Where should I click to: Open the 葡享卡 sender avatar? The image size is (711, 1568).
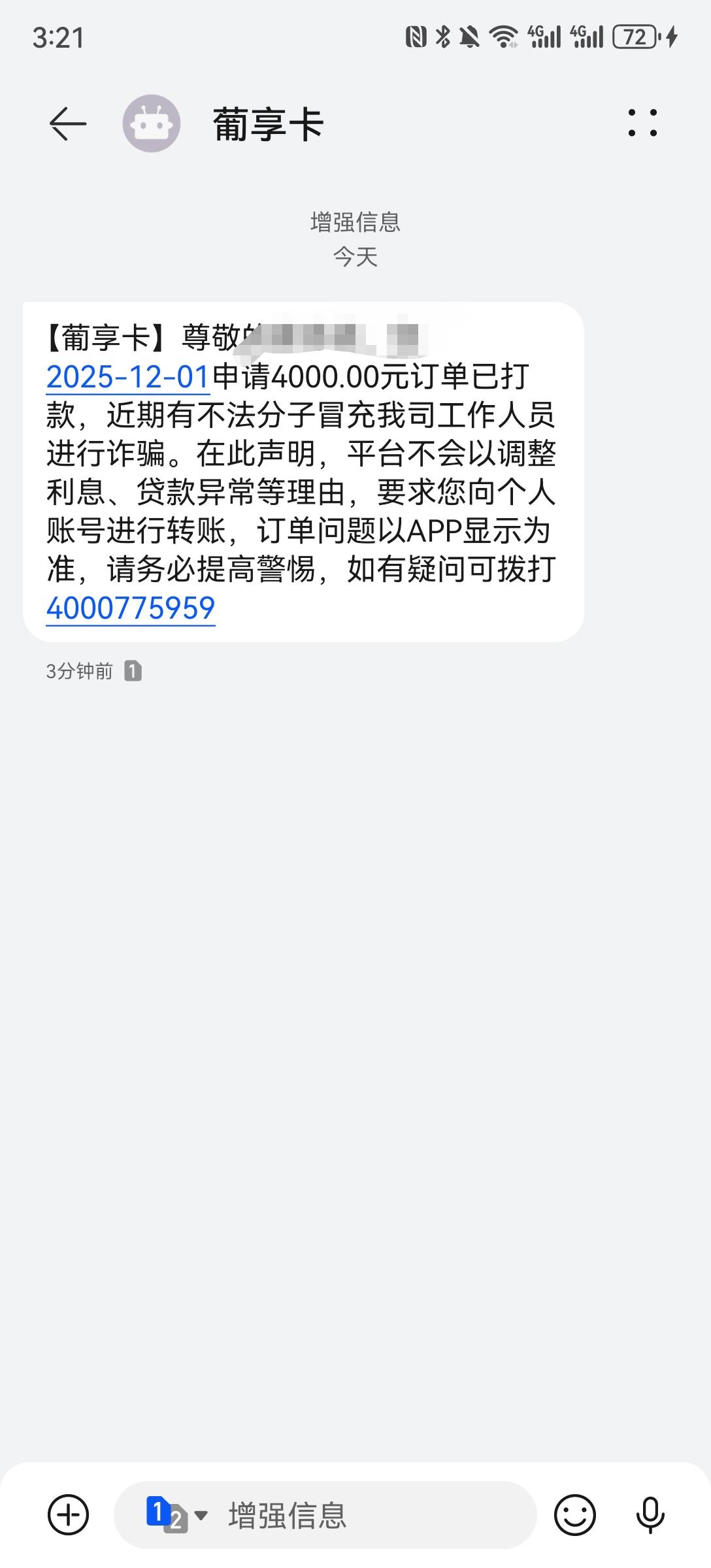point(152,123)
